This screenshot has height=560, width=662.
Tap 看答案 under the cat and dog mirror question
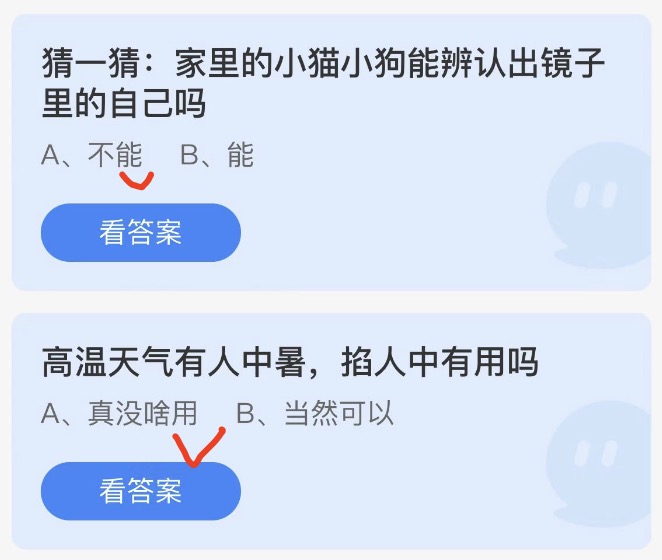pyautogui.click(x=140, y=233)
